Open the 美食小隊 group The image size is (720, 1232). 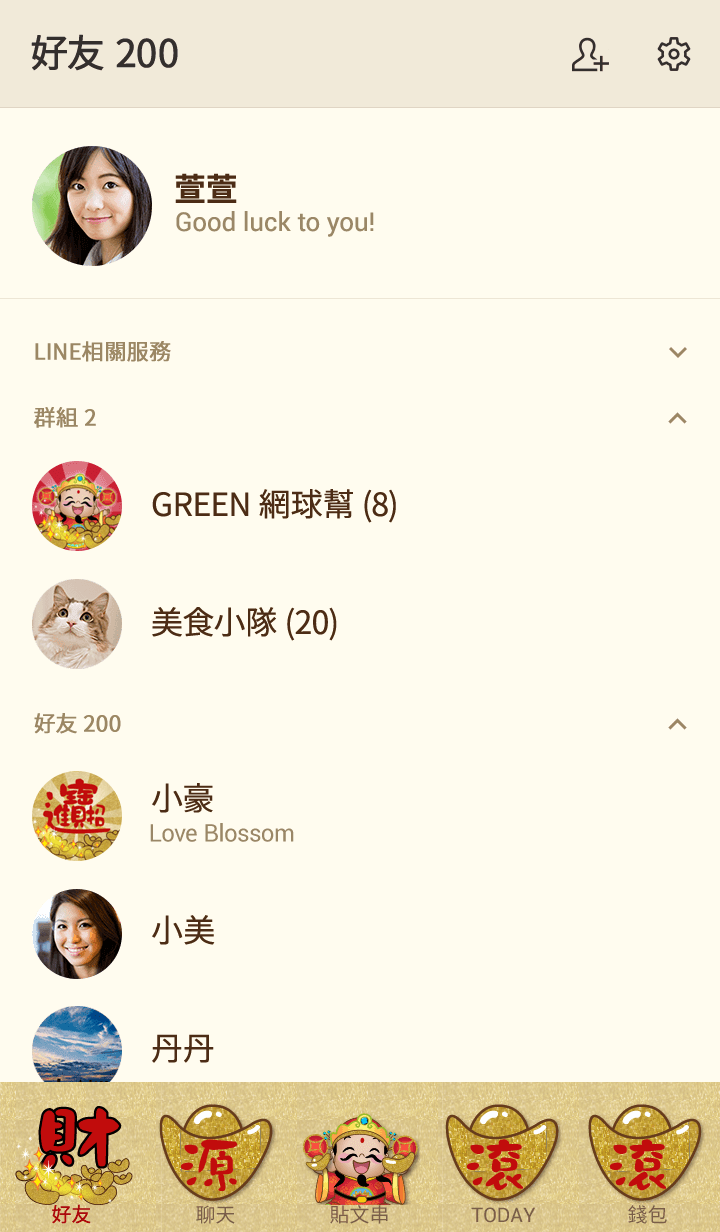pyautogui.click(x=244, y=623)
